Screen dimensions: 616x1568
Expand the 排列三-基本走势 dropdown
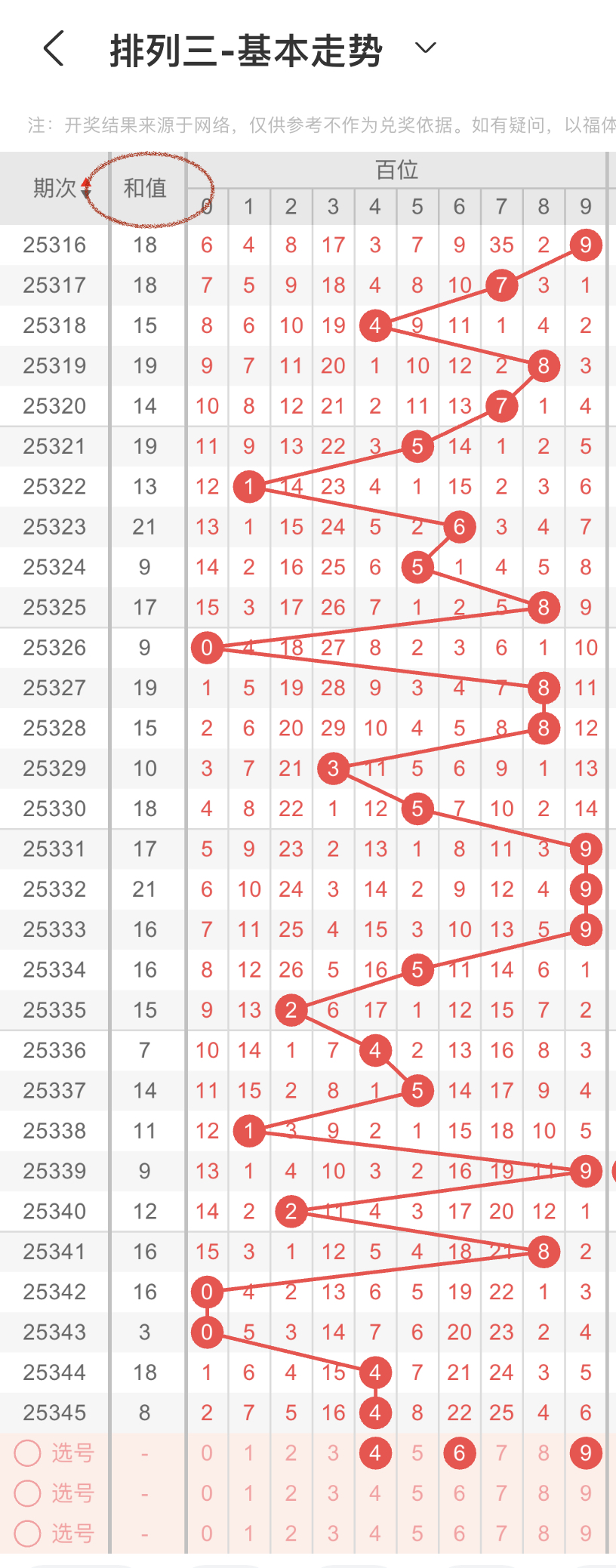(426, 49)
